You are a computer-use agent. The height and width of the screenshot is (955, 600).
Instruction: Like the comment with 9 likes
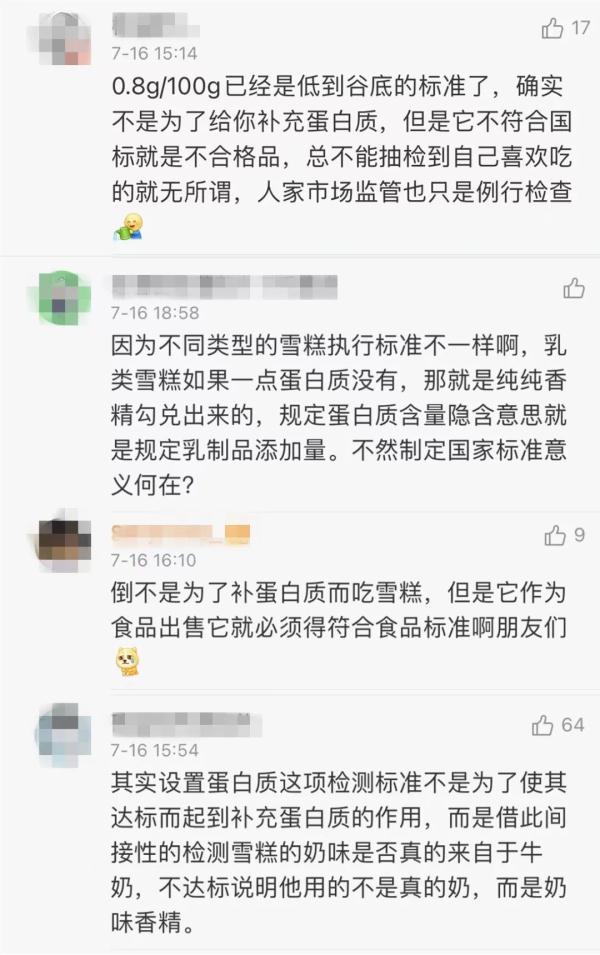click(x=555, y=536)
